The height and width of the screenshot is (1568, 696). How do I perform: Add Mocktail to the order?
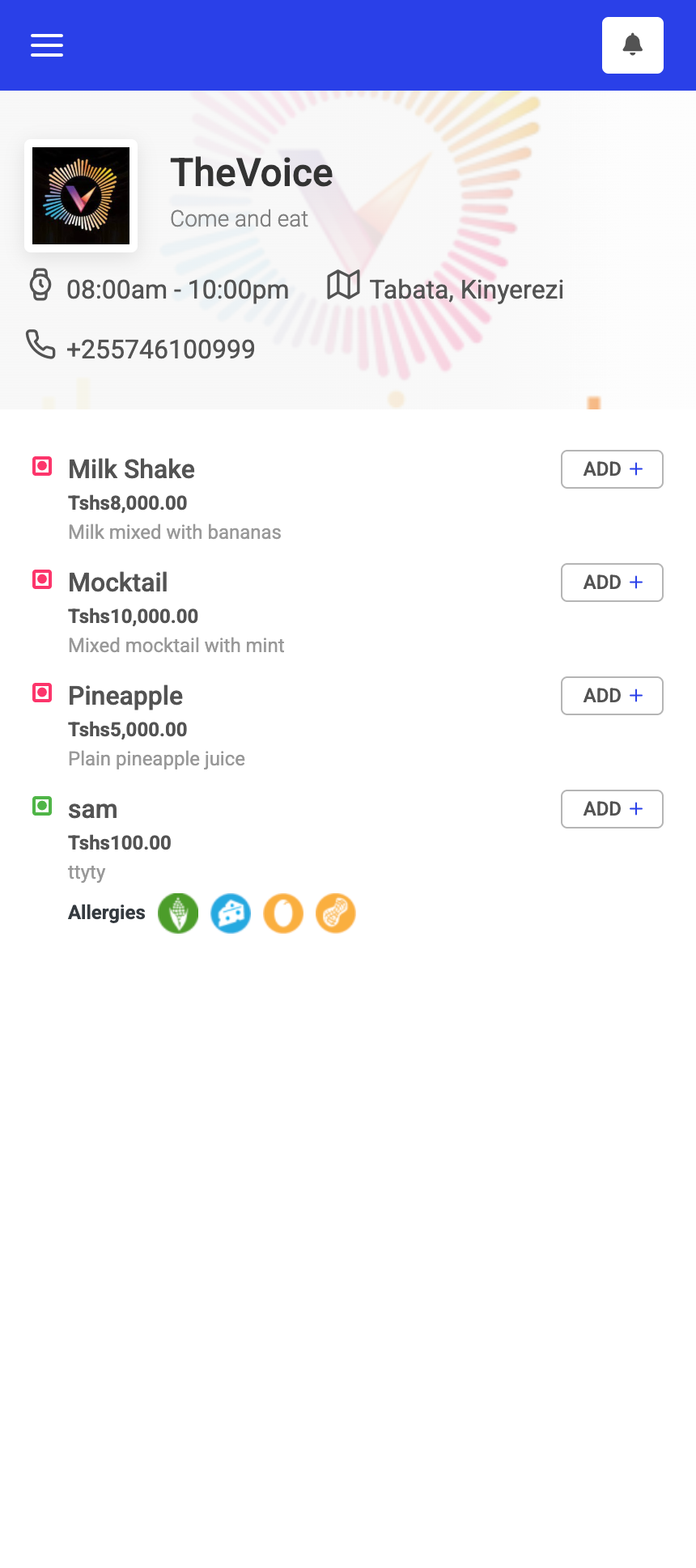point(612,583)
